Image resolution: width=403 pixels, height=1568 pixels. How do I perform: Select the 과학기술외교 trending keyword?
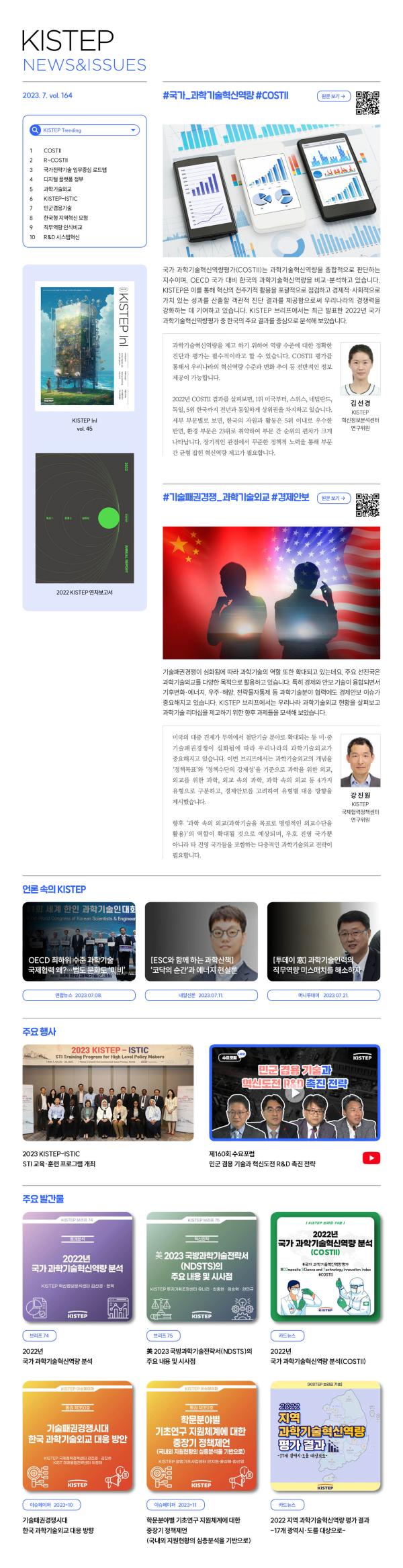[58, 189]
